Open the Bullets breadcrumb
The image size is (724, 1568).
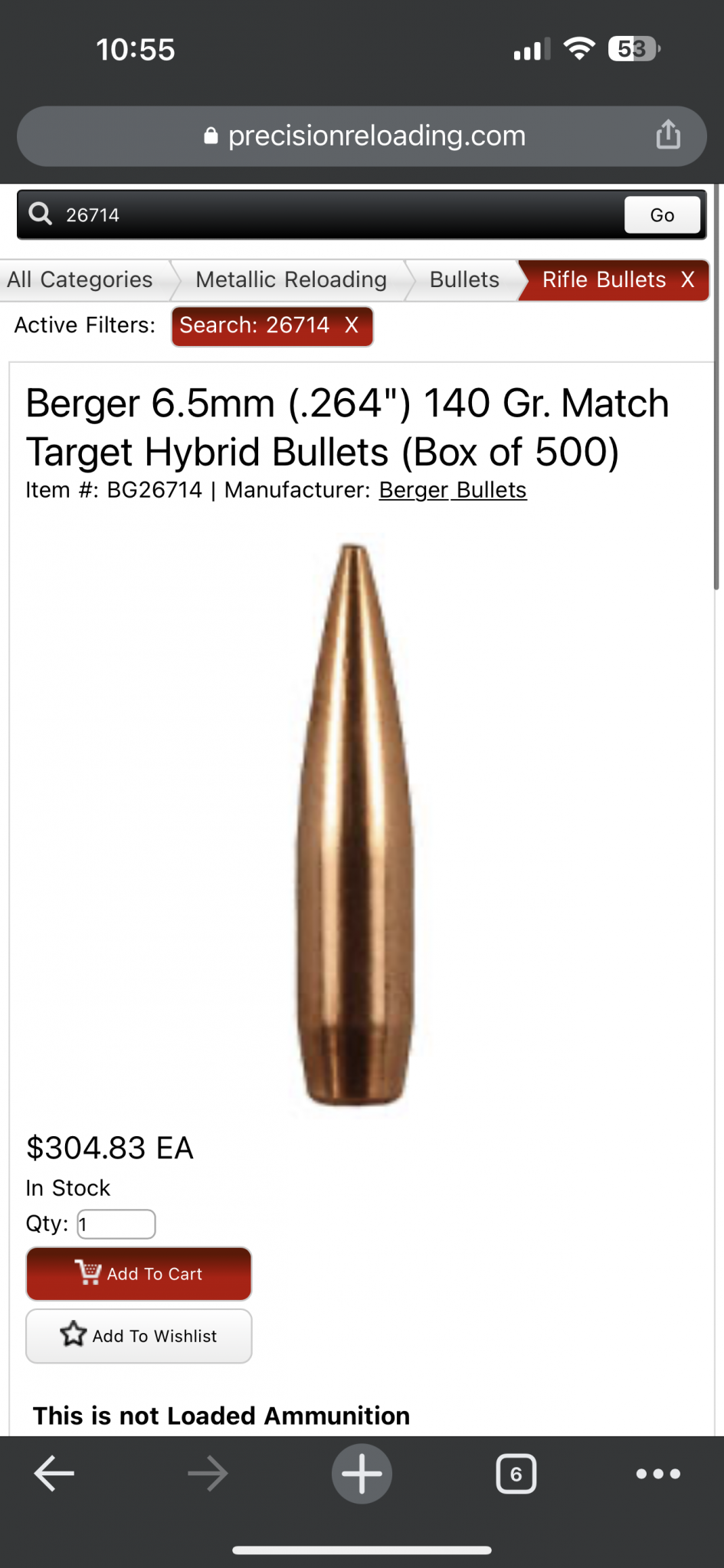pos(464,279)
